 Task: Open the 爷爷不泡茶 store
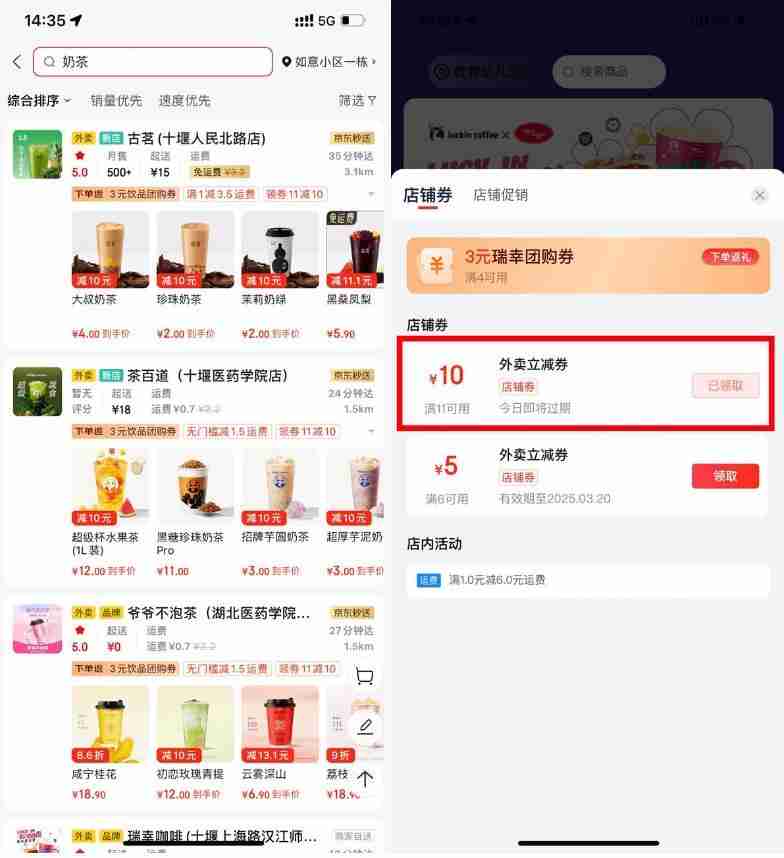(x=218, y=612)
